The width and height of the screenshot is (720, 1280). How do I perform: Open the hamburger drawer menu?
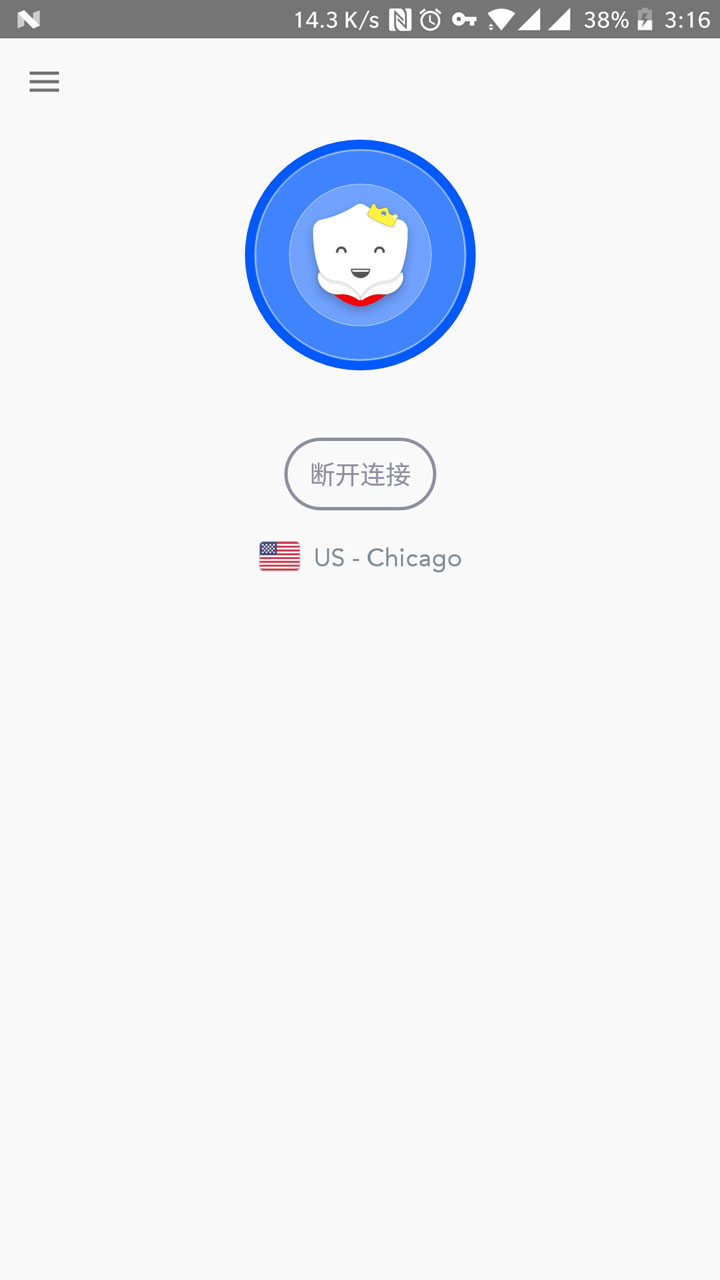coord(44,82)
